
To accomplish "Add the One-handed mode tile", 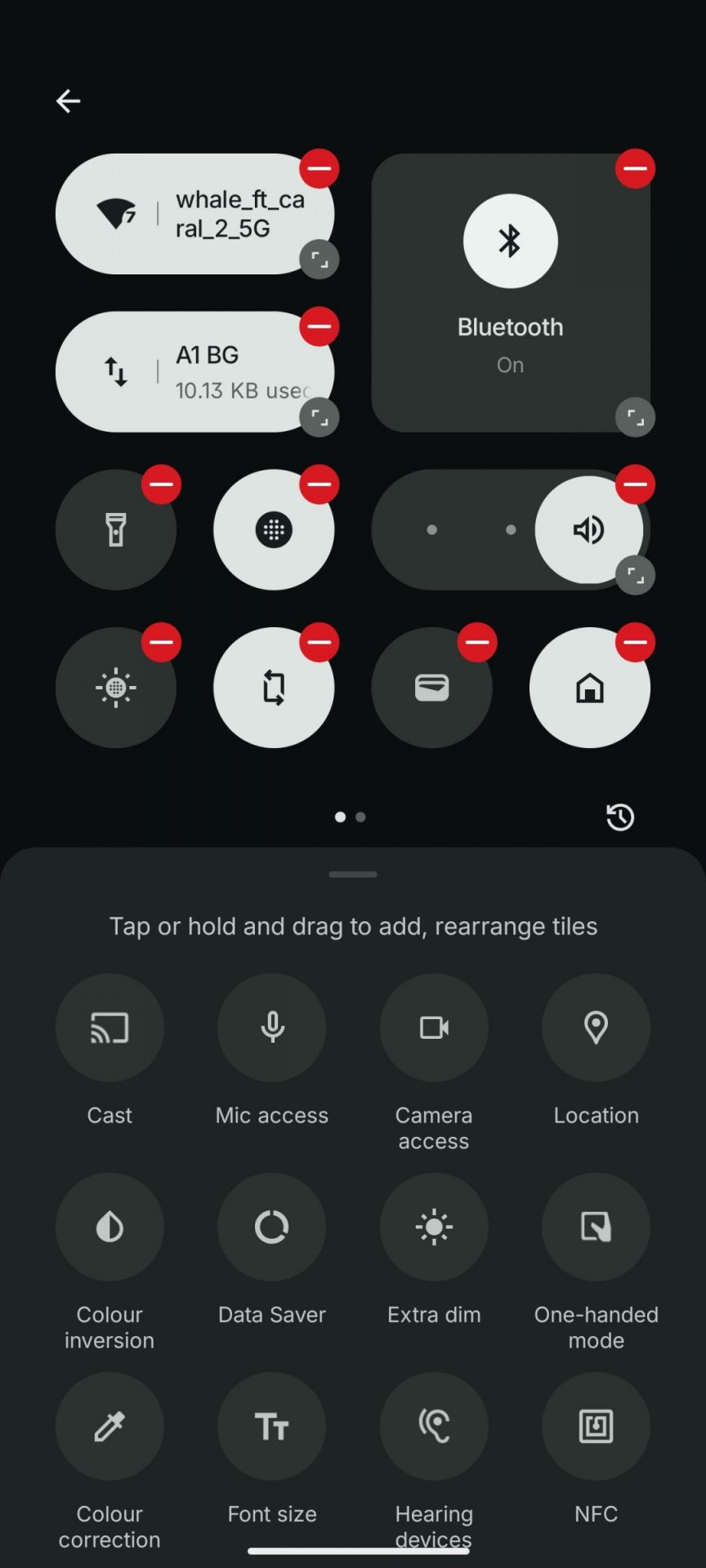I will 596,1227.
